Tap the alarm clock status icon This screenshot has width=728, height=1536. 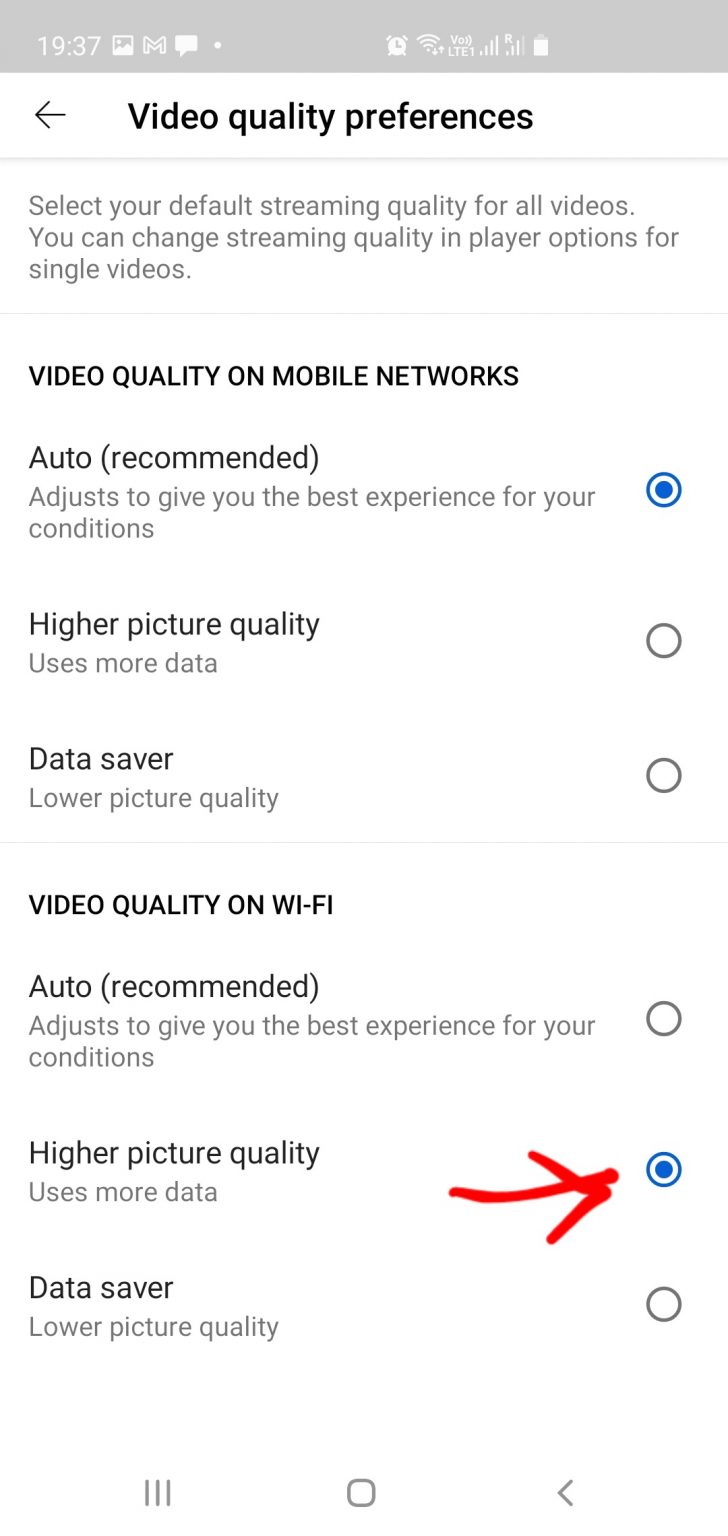[396, 44]
